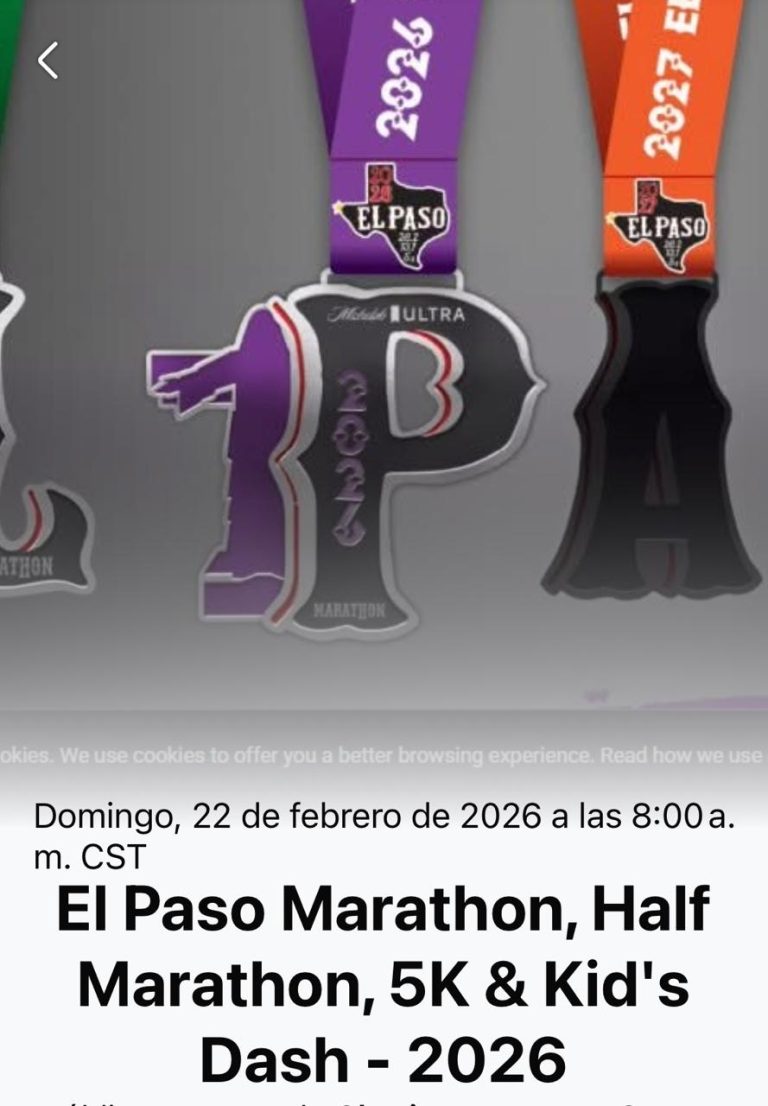768x1106 pixels.
Task: Click the black 'A' medal pendant
Action: pyautogui.click(x=655, y=450)
